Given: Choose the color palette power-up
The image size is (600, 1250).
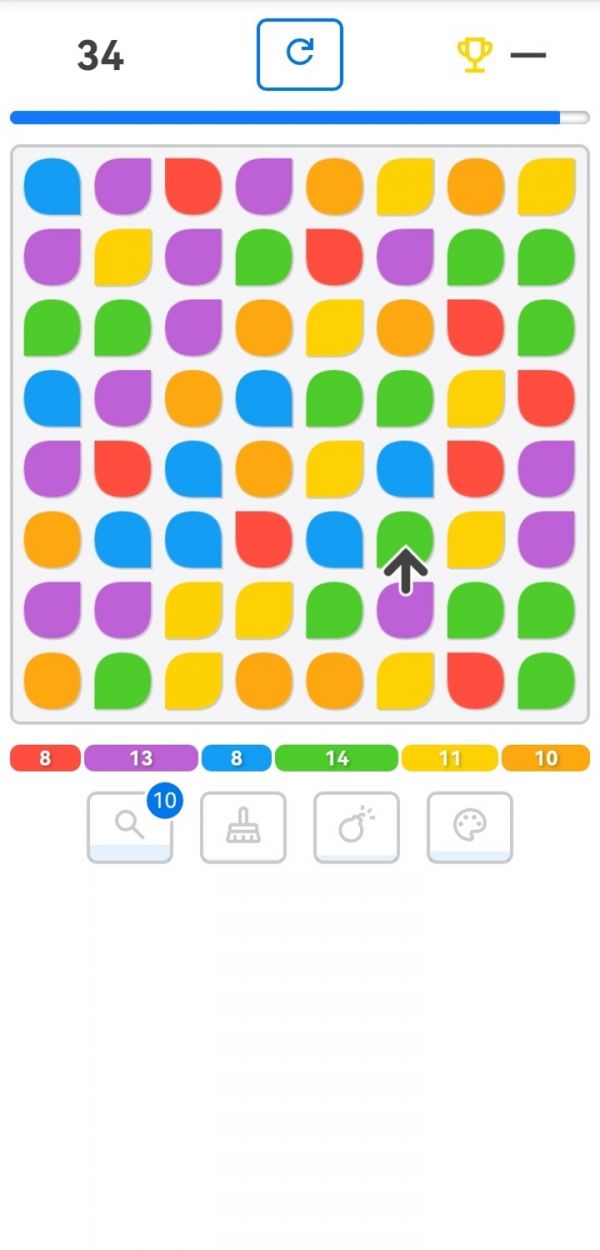Looking at the screenshot, I should tap(470, 827).
